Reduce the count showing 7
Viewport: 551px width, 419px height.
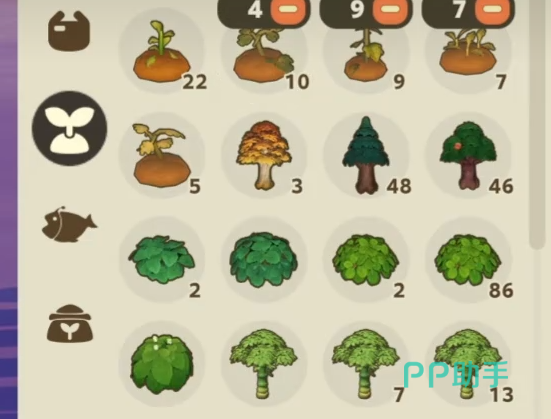[x=494, y=11]
